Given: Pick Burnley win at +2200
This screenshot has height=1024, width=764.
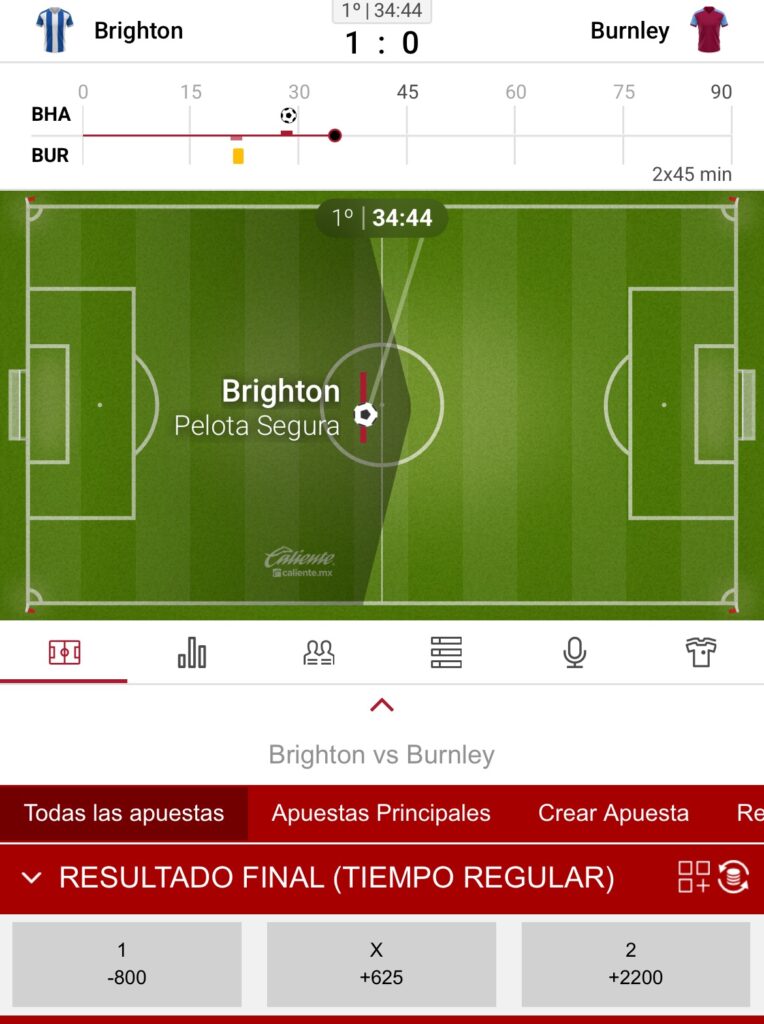Looking at the screenshot, I should click(635, 964).
